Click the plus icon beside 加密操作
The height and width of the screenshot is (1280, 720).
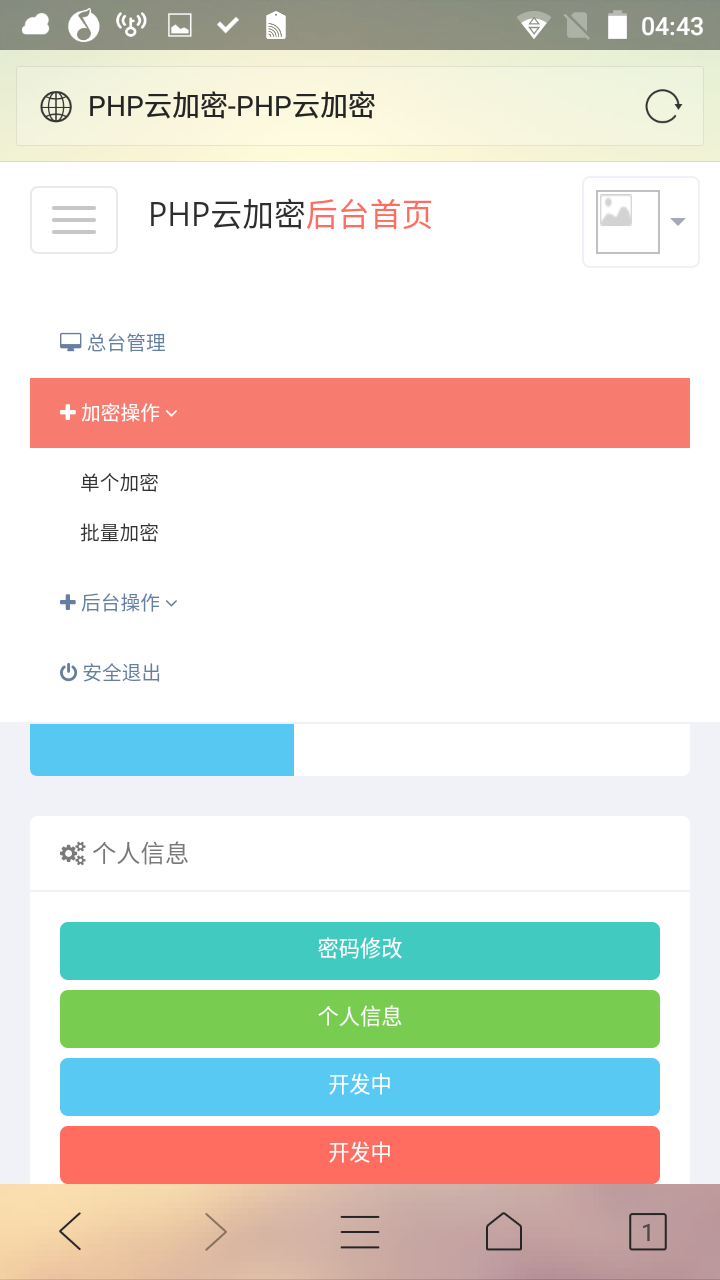coord(67,412)
